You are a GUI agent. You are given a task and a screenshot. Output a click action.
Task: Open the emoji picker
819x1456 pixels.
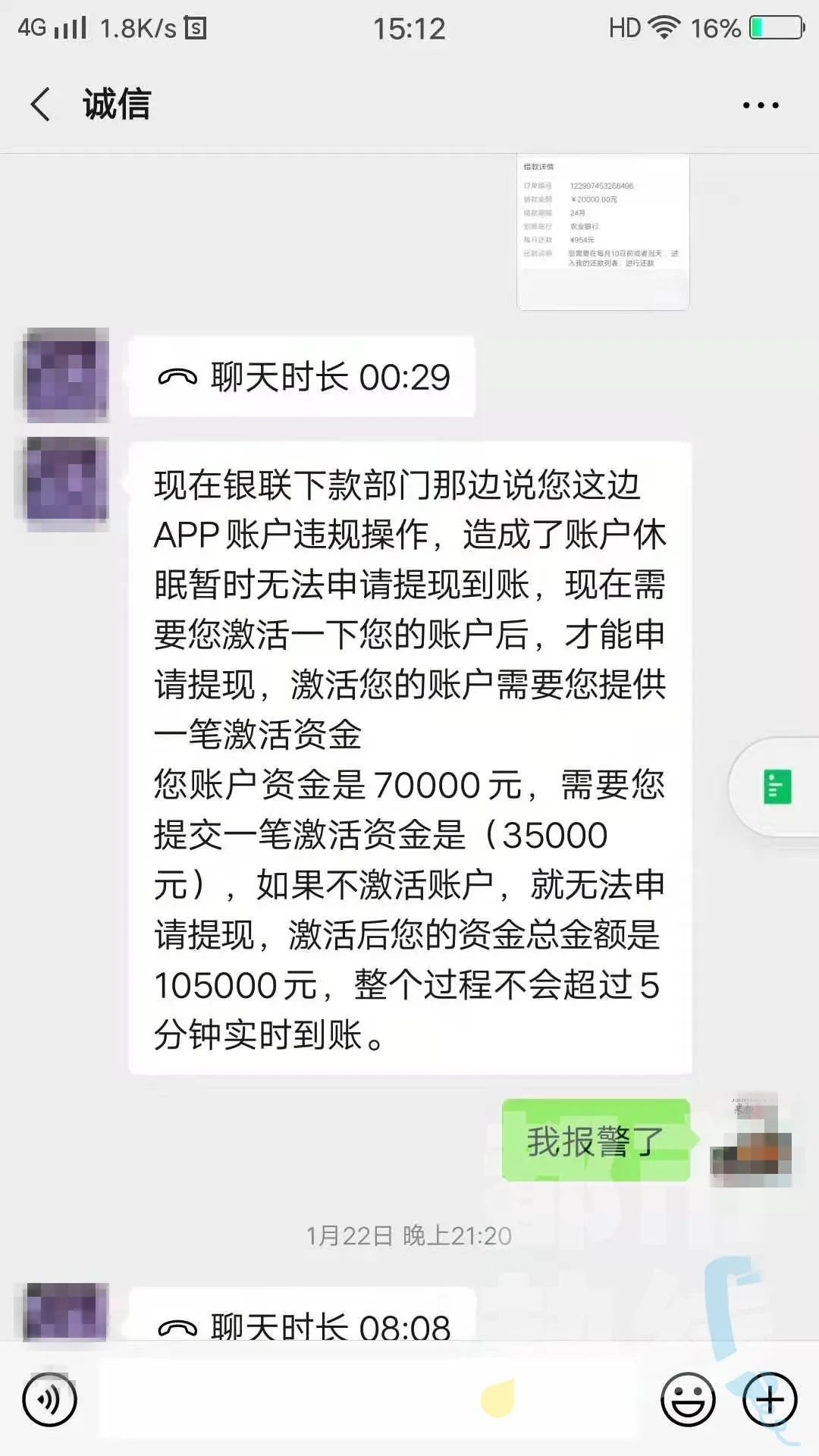point(688,1399)
